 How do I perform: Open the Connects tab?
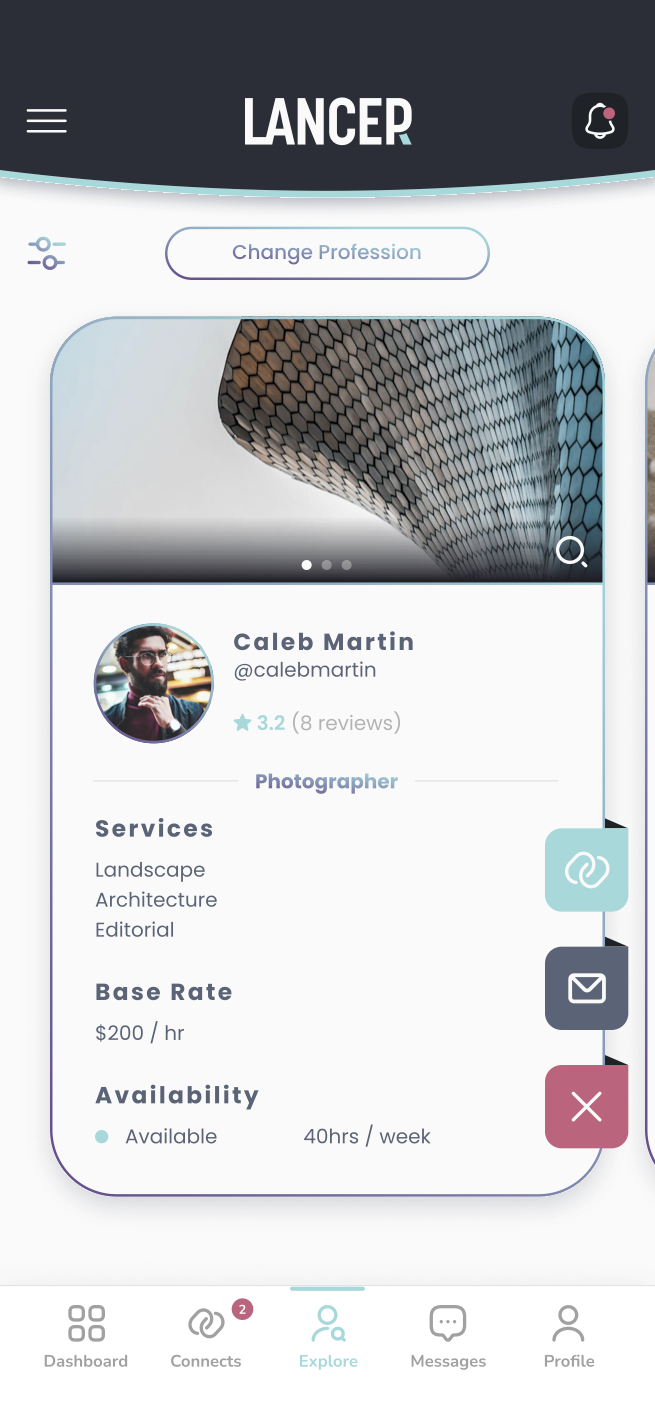206,1336
